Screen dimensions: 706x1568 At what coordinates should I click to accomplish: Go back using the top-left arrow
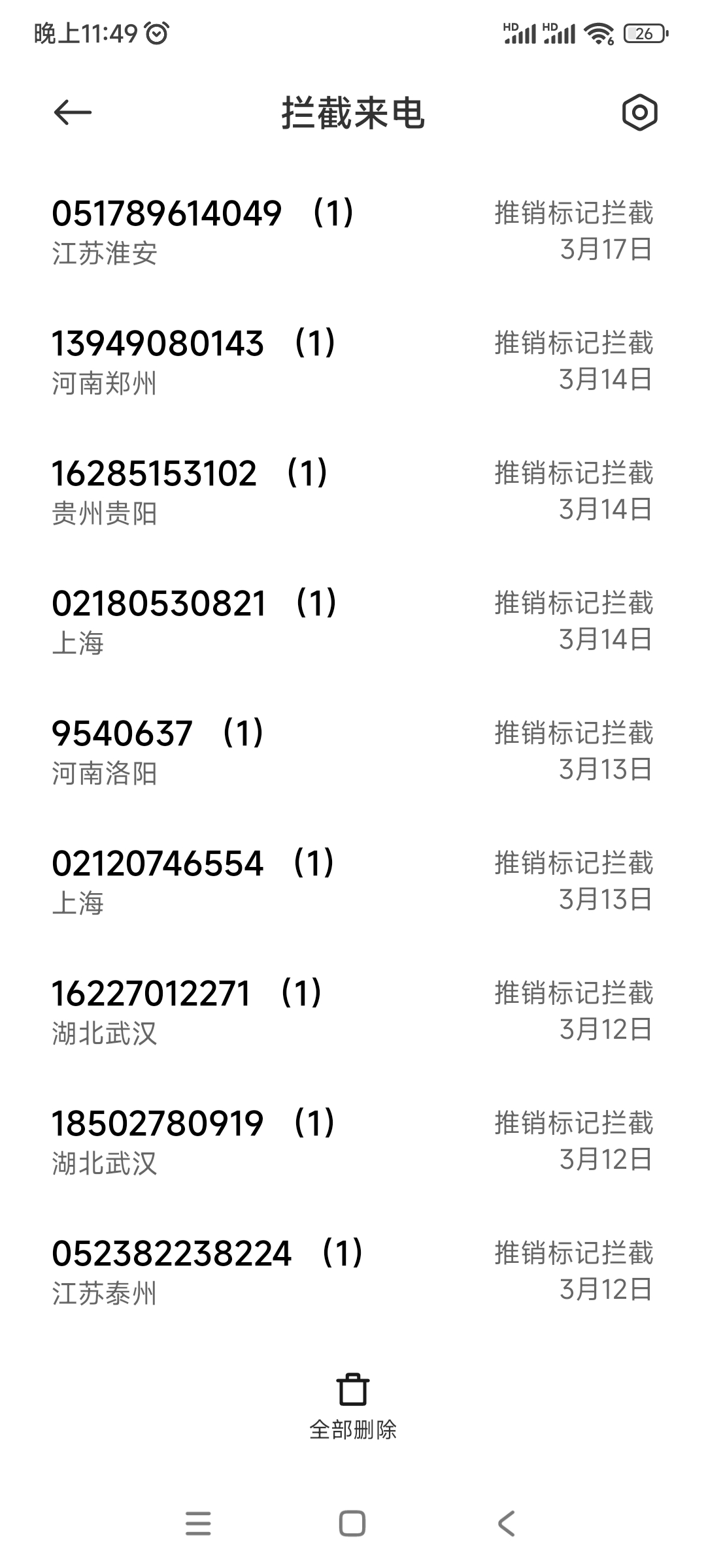pyautogui.click(x=73, y=112)
